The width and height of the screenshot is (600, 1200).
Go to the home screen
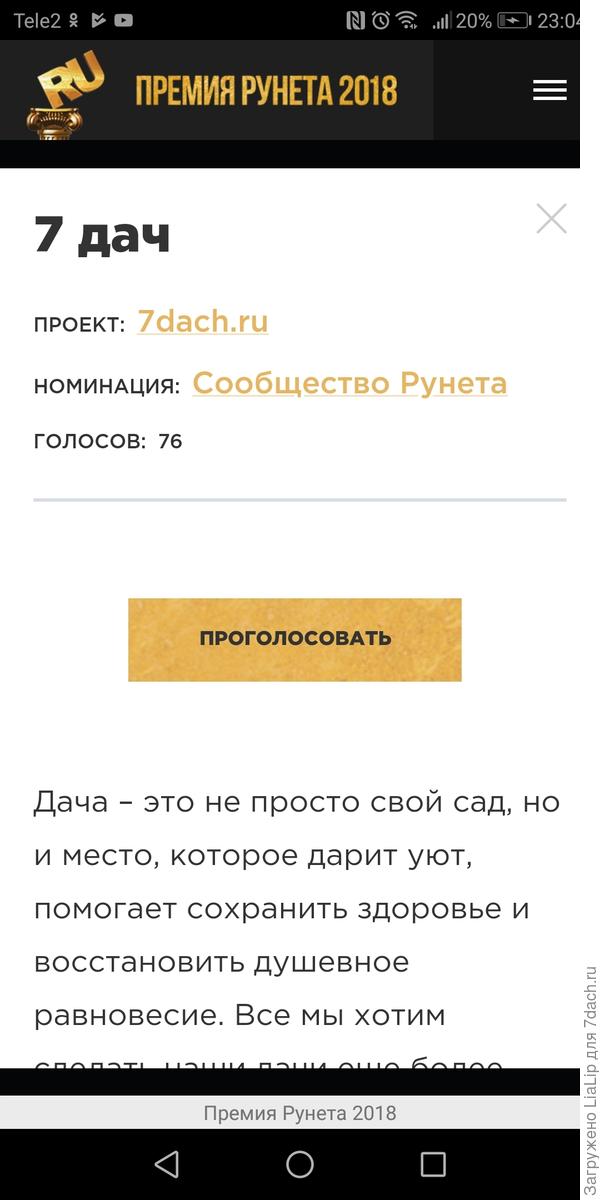300,1164
